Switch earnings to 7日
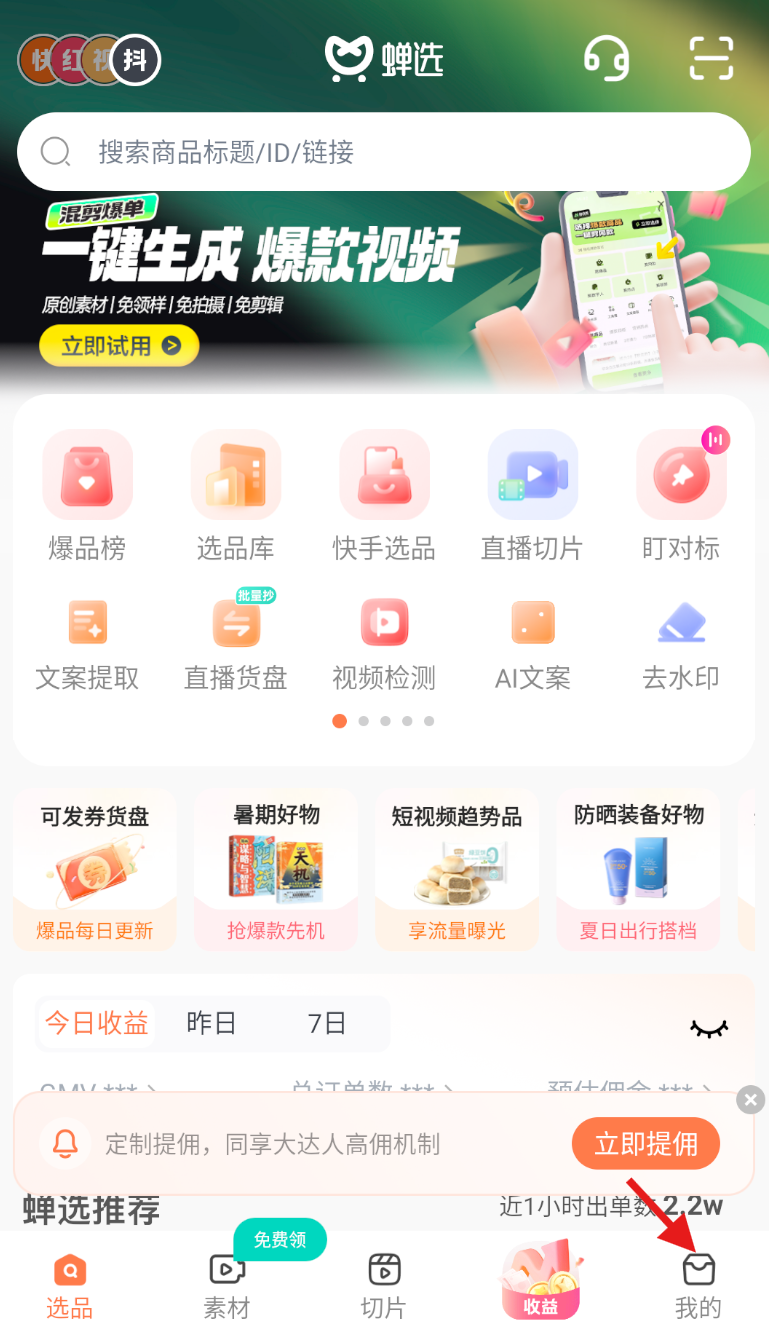The width and height of the screenshot is (769, 1324). click(x=326, y=1023)
